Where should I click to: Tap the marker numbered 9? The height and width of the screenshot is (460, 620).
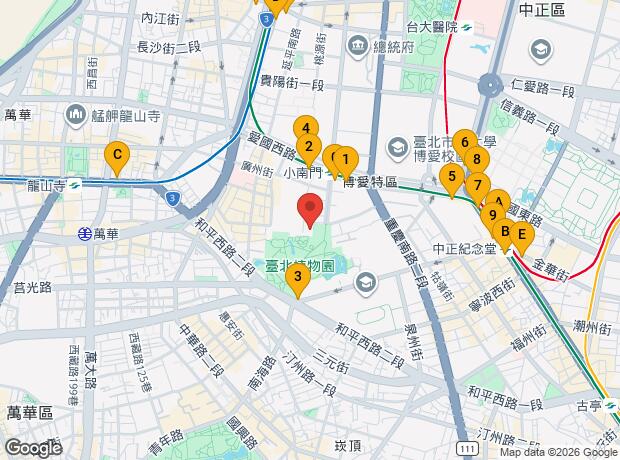(493, 214)
